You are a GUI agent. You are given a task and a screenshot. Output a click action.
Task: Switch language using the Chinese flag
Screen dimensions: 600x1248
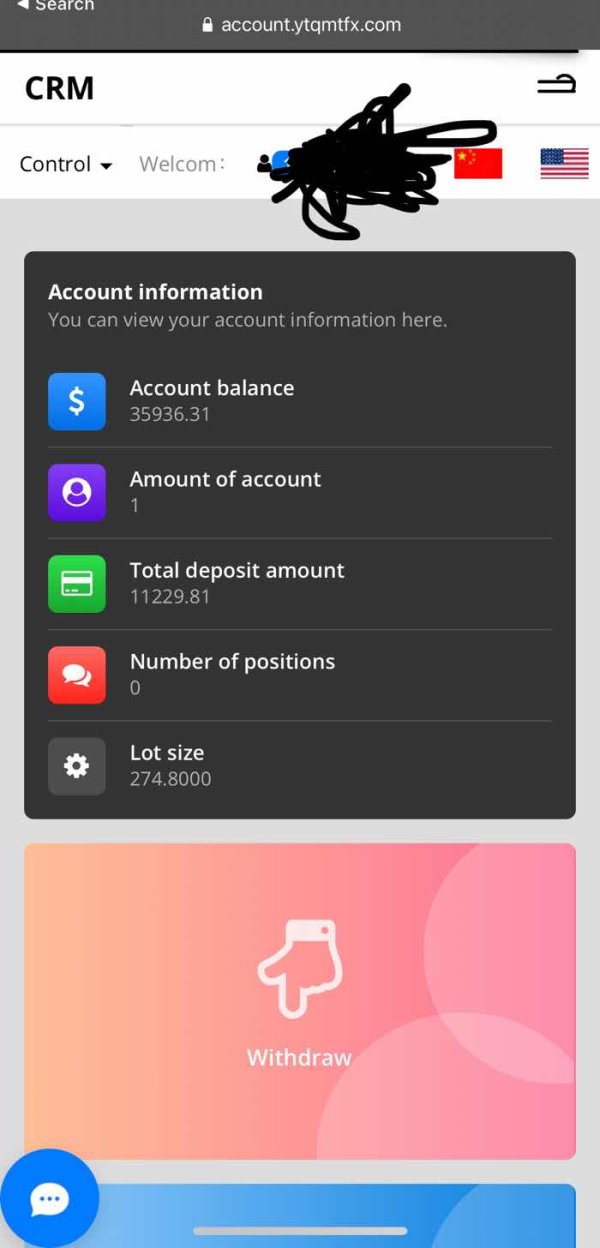478,163
